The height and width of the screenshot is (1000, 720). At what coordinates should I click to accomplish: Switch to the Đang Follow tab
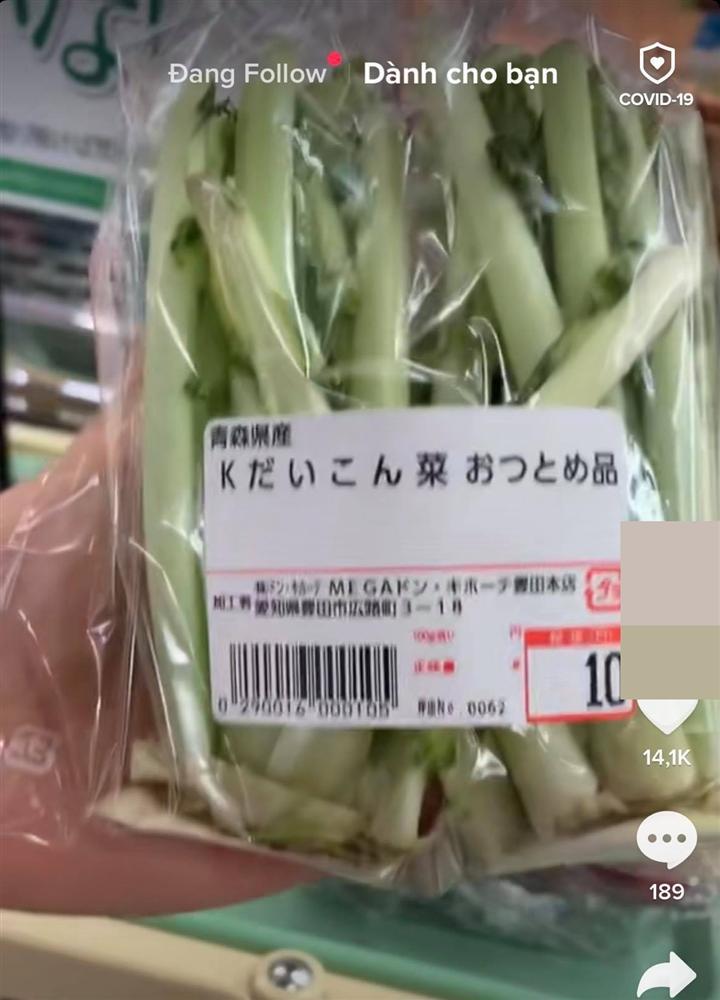(x=247, y=74)
